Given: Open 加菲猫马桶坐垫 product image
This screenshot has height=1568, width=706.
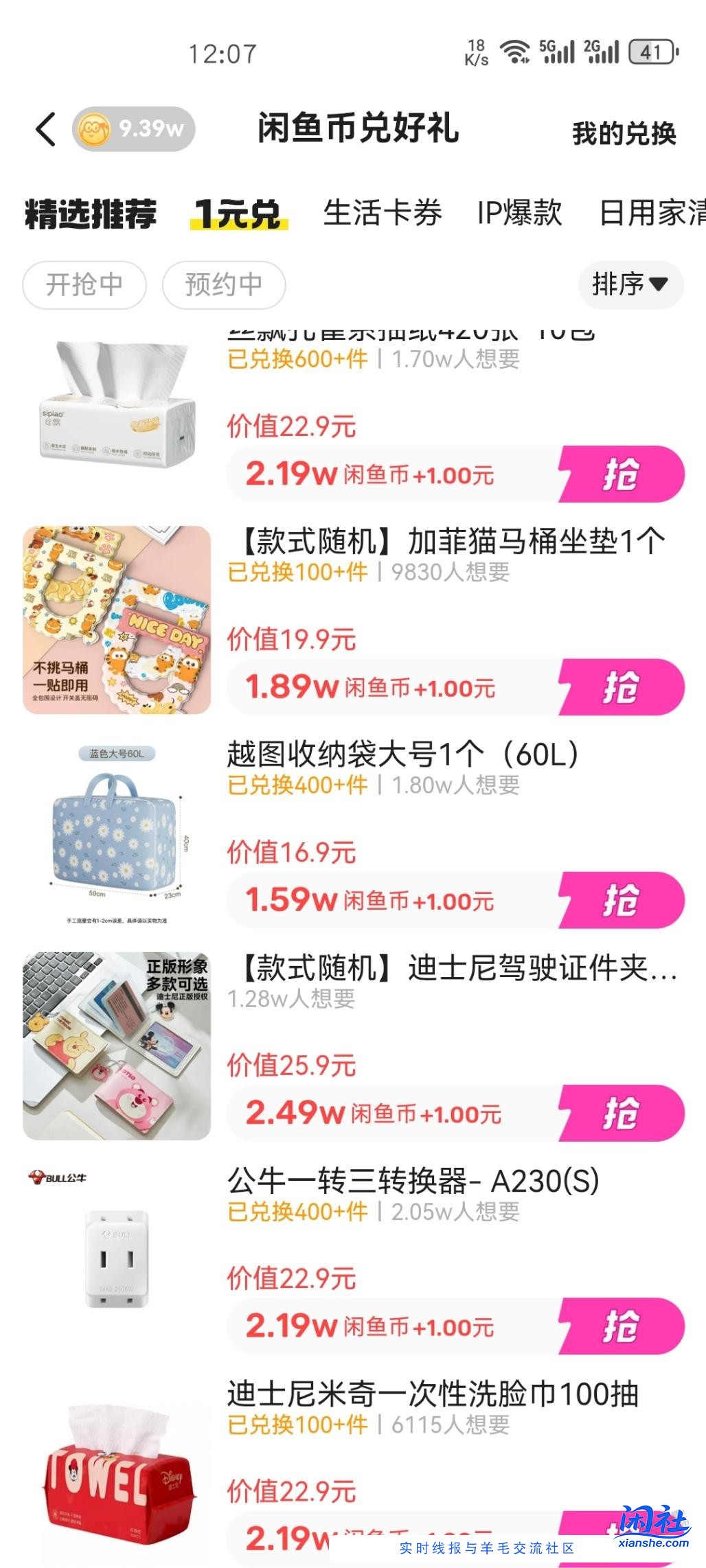Looking at the screenshot, I should [x=117, y=620].
